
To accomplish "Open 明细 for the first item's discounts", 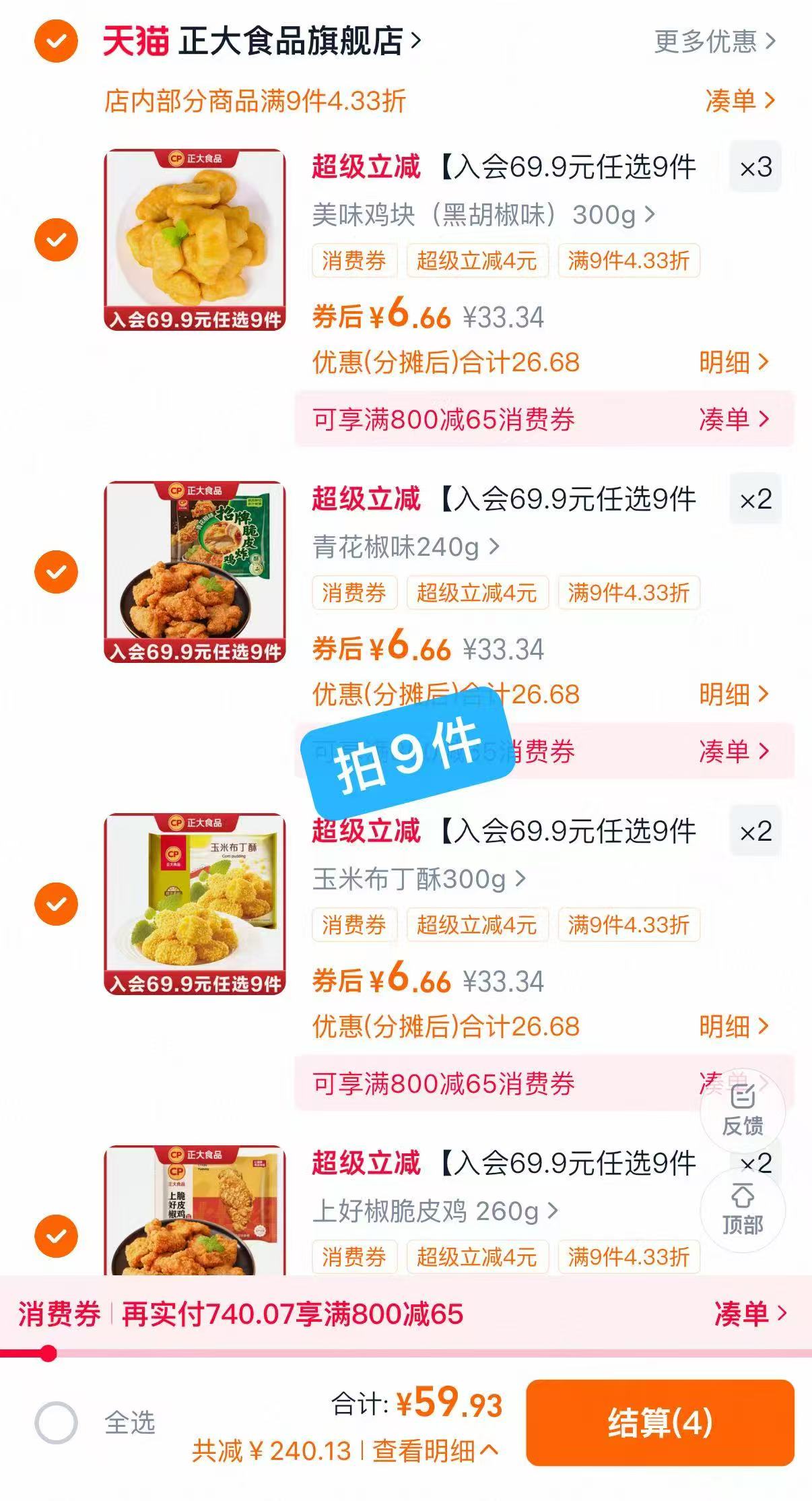I will point(729,362).
